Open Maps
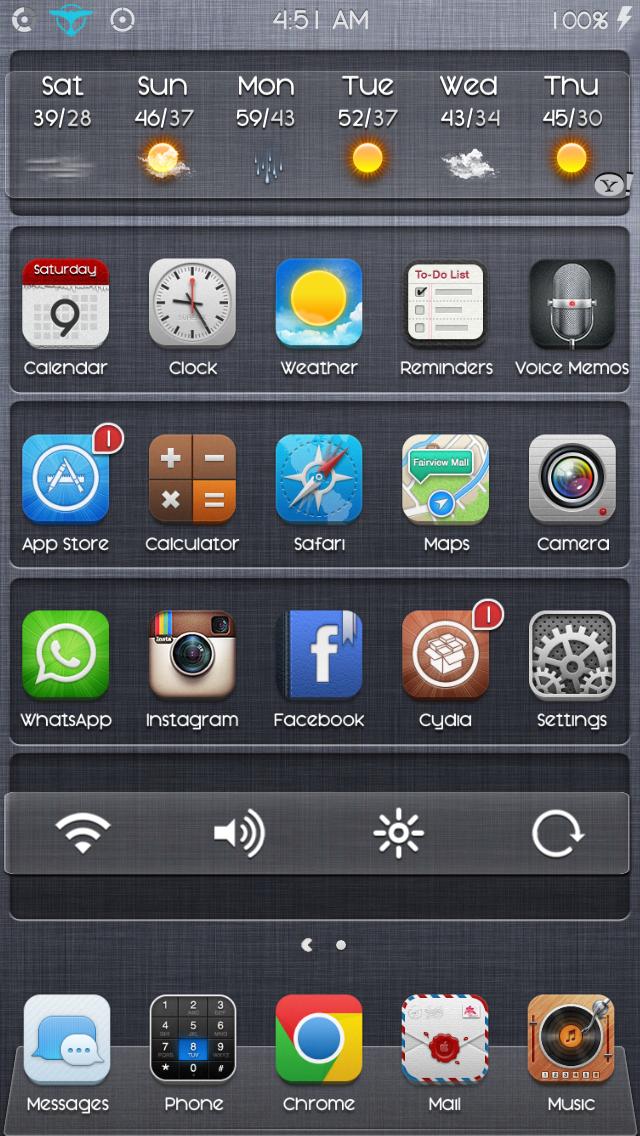The height and width of the screenshot is (1136, 640). [x=446, y=479]
